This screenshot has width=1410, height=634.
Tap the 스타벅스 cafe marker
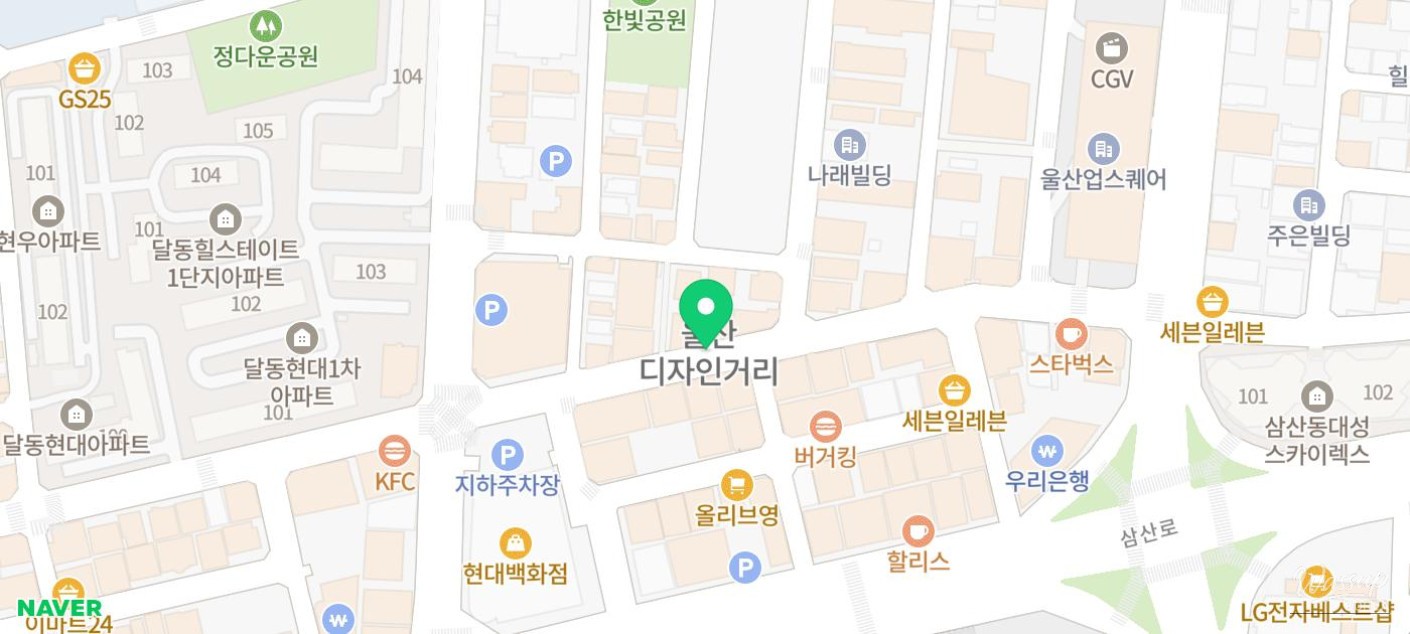click(1071, 334)
